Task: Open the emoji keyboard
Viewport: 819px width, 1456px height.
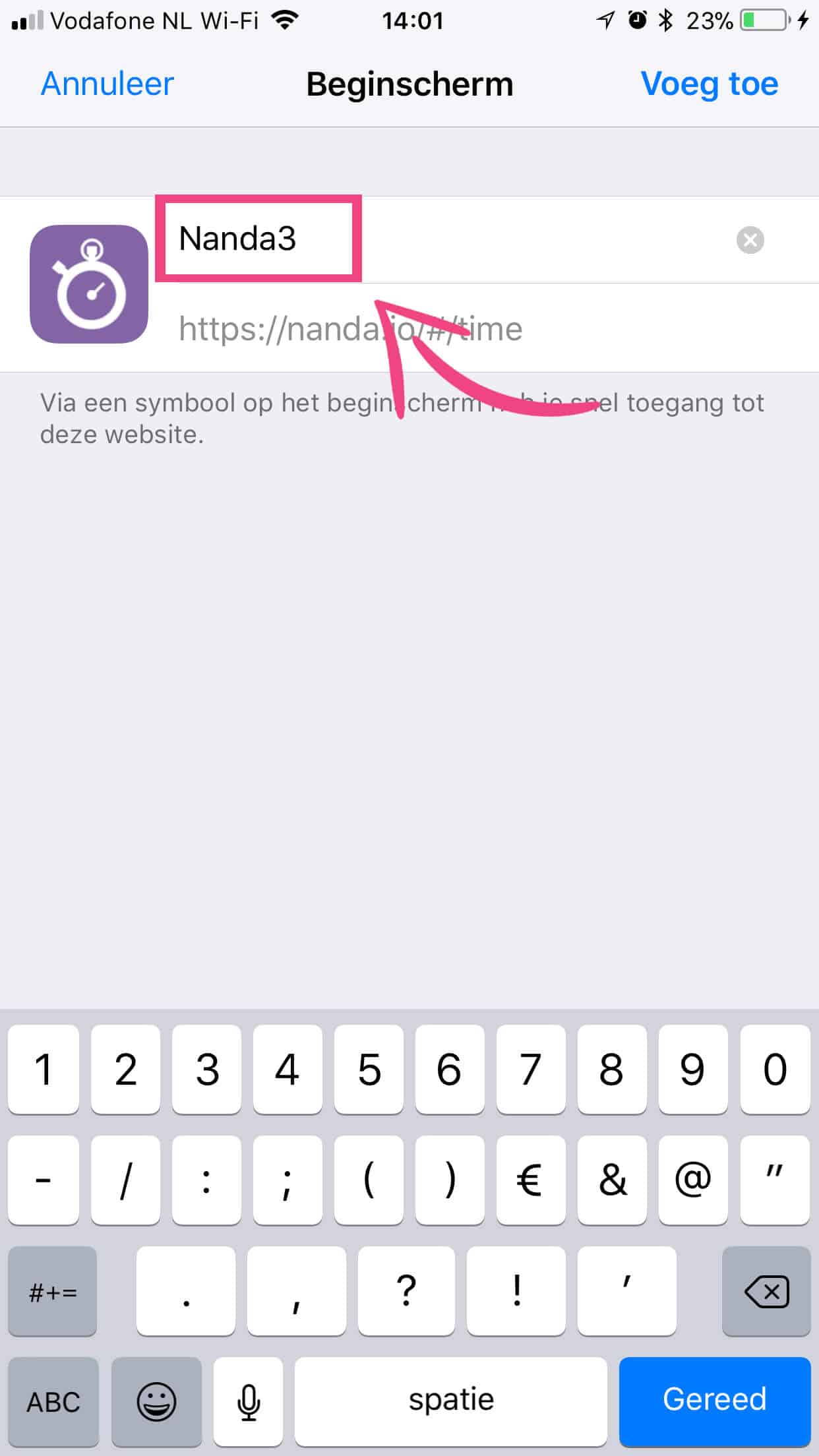Action: [156, 1401]
